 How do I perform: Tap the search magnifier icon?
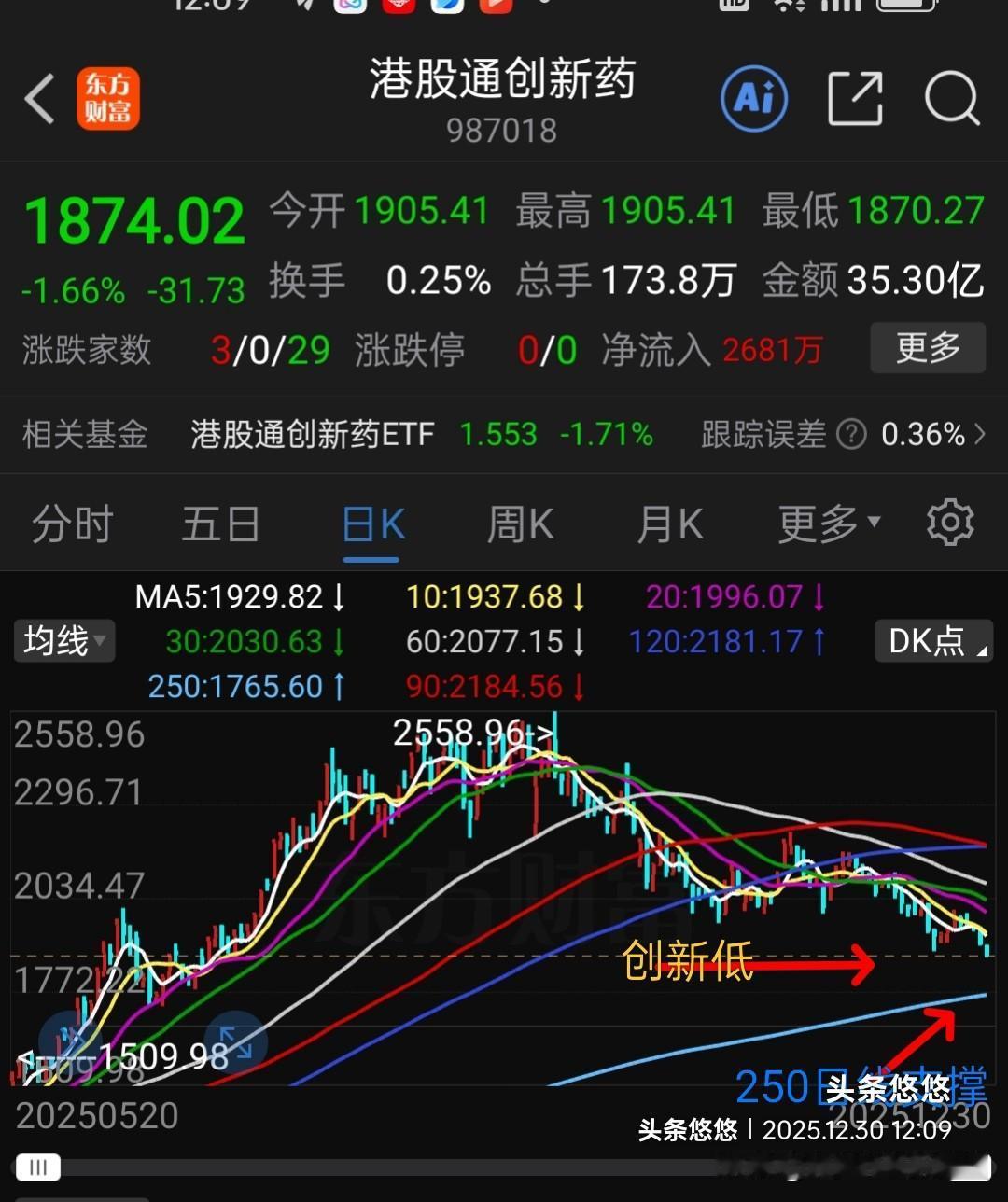coord(950,98)
